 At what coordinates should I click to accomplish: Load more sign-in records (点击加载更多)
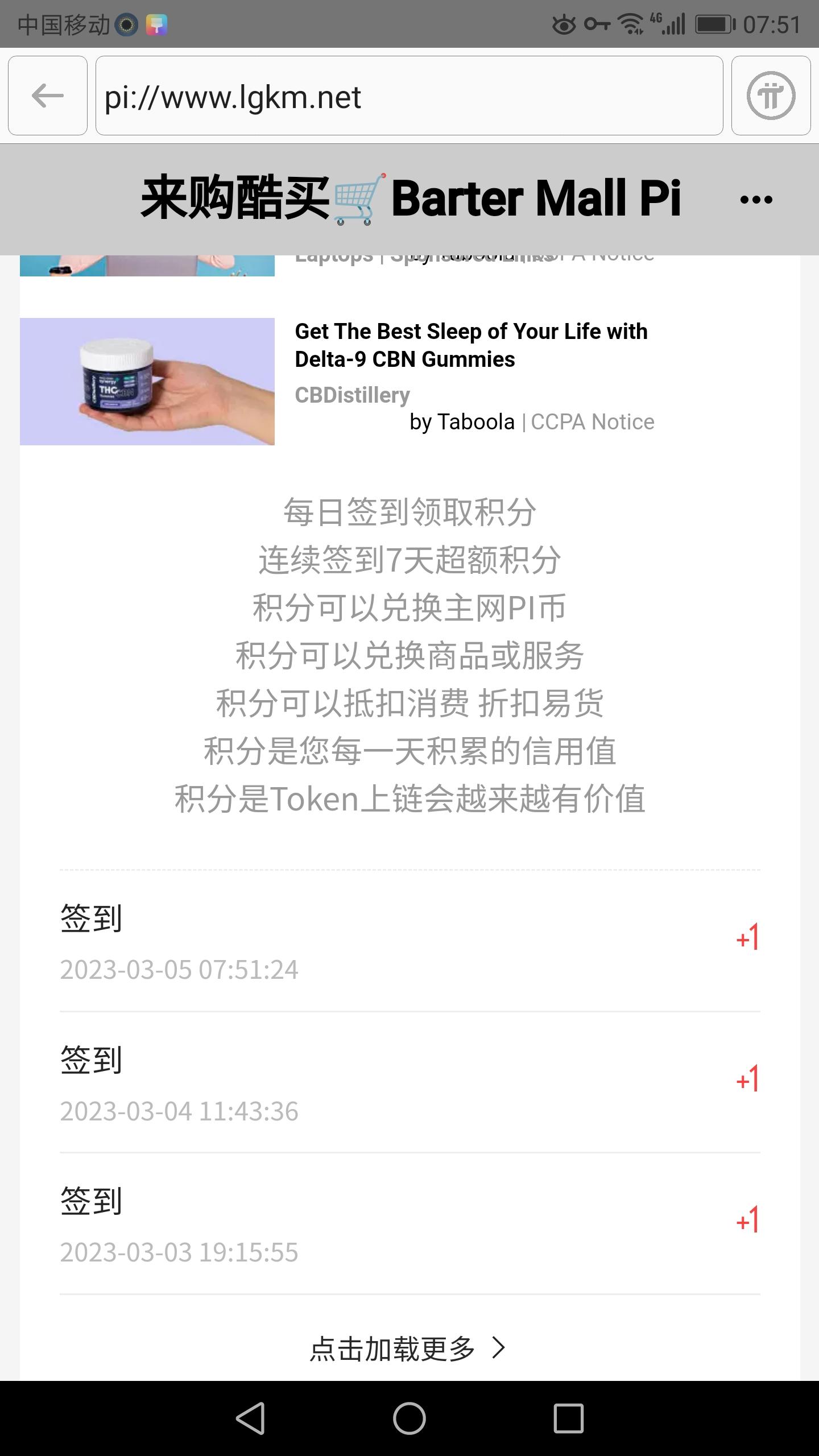(x=407, y=1349)
